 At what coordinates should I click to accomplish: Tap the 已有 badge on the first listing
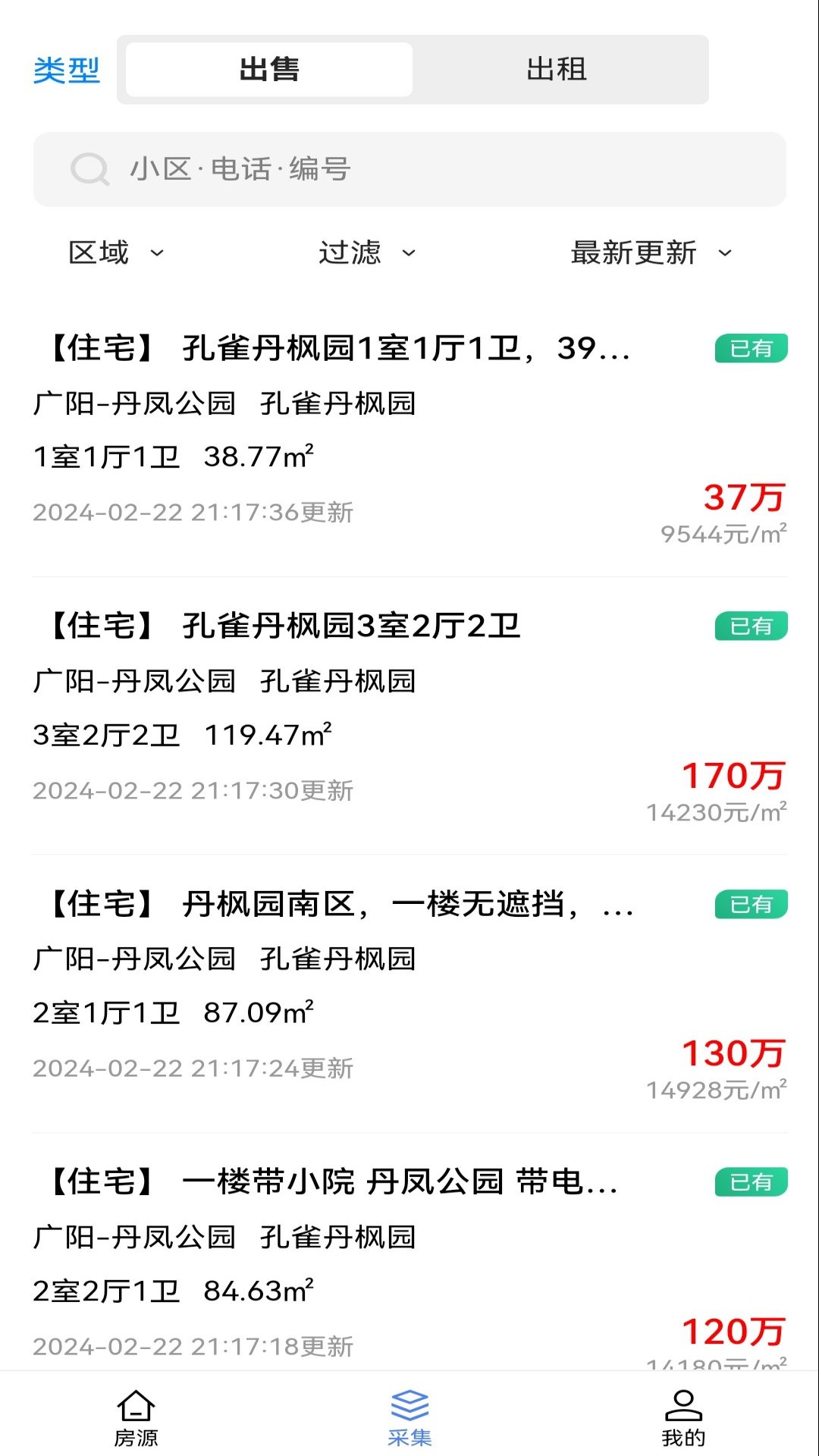point(749,349)
